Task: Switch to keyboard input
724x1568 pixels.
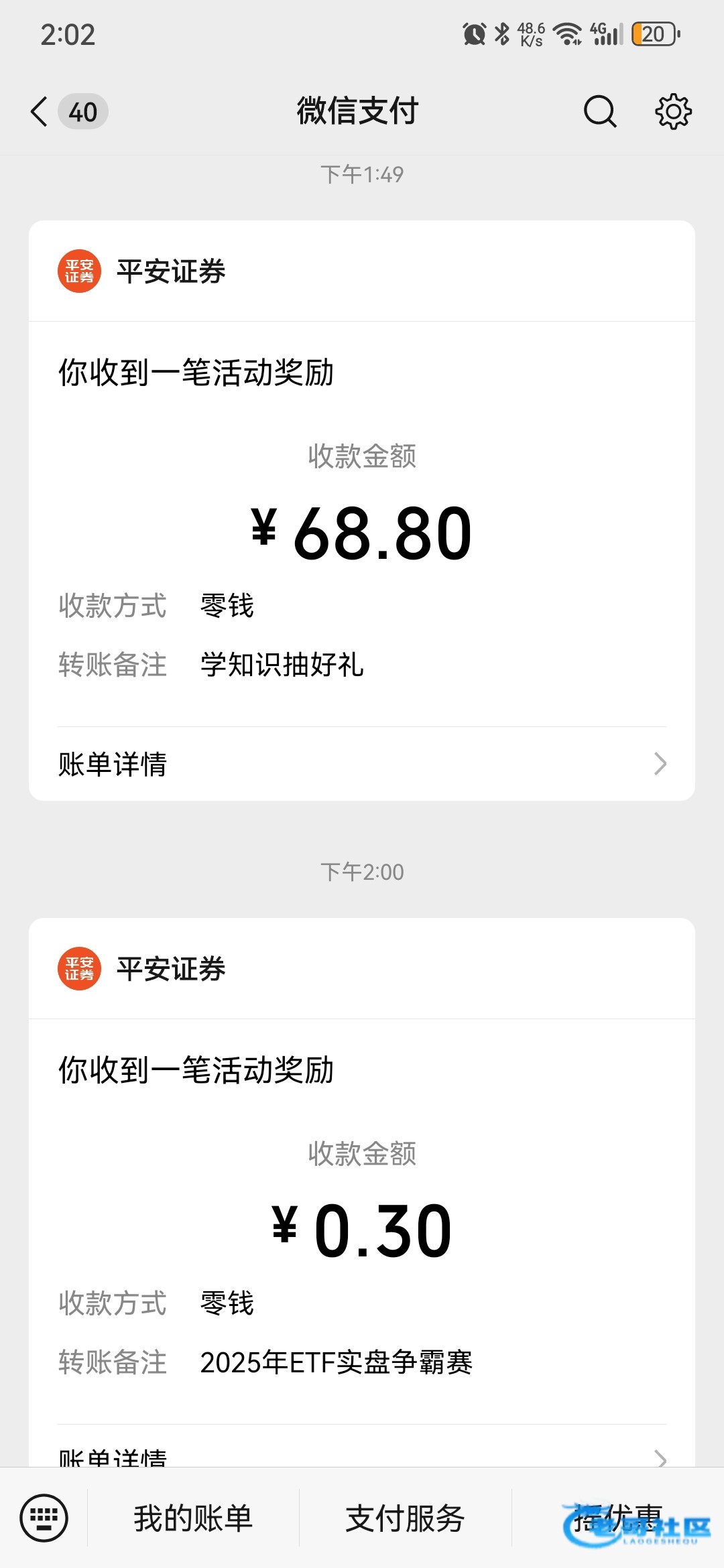Action: pos(44,1518)
